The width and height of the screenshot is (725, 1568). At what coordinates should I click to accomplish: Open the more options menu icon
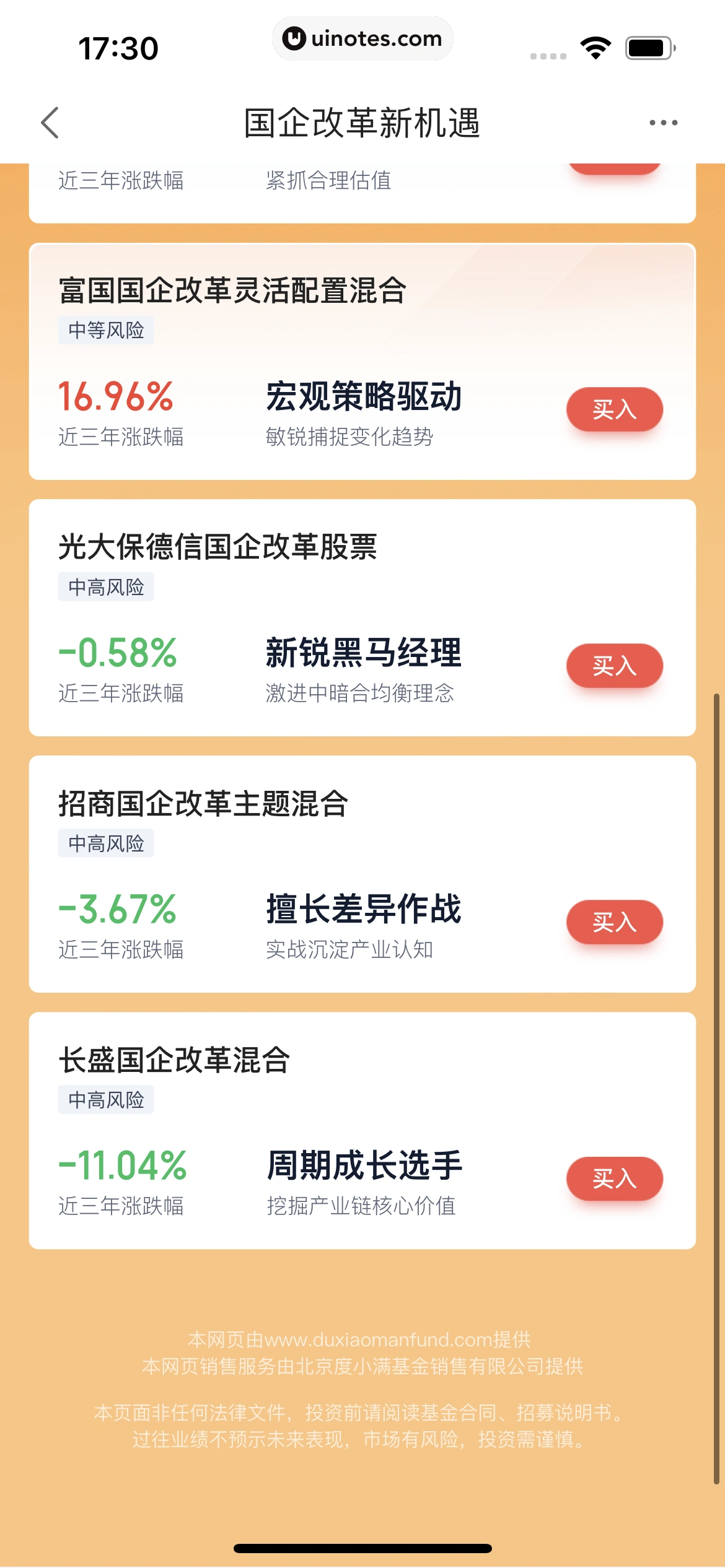pos(660,123)
